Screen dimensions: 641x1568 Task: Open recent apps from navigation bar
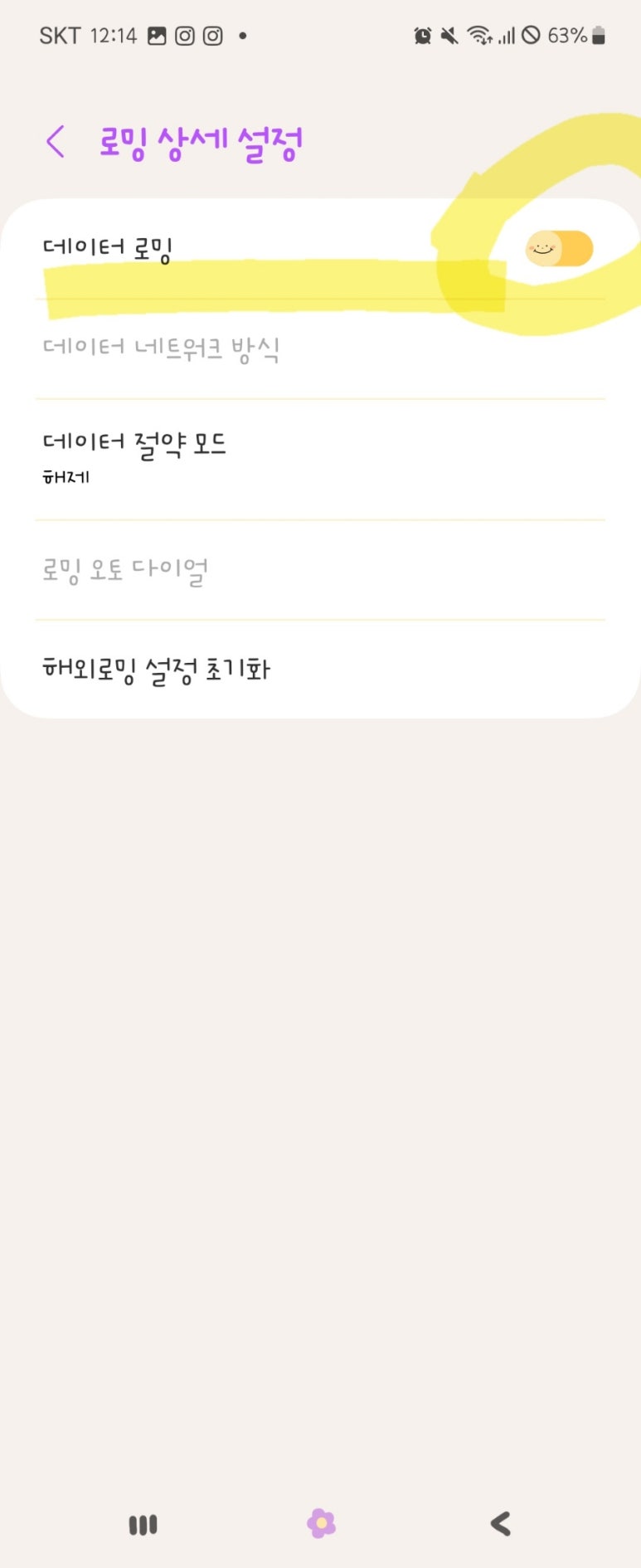point(143,1524)
